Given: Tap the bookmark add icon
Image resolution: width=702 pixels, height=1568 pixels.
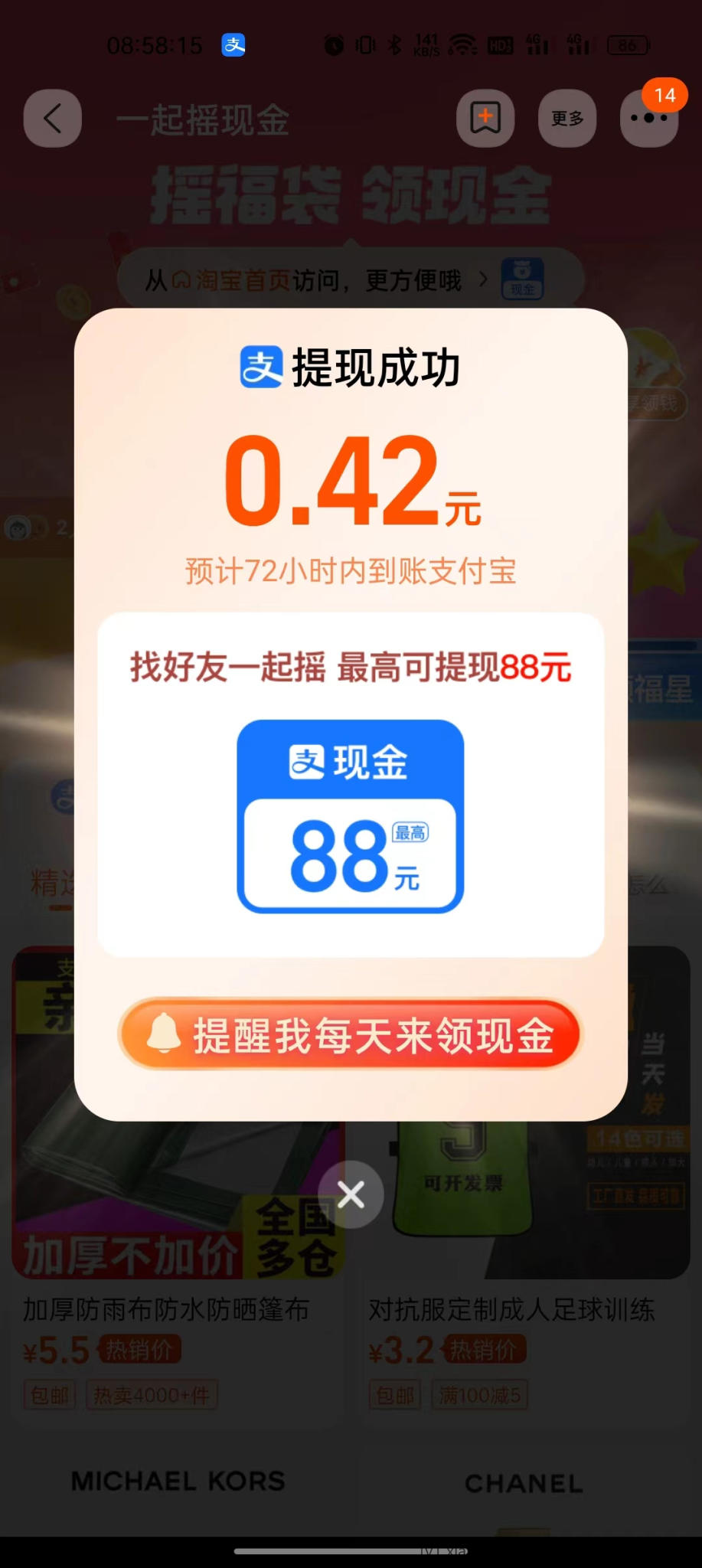Looking at the screenshot, I should point(485,119).
